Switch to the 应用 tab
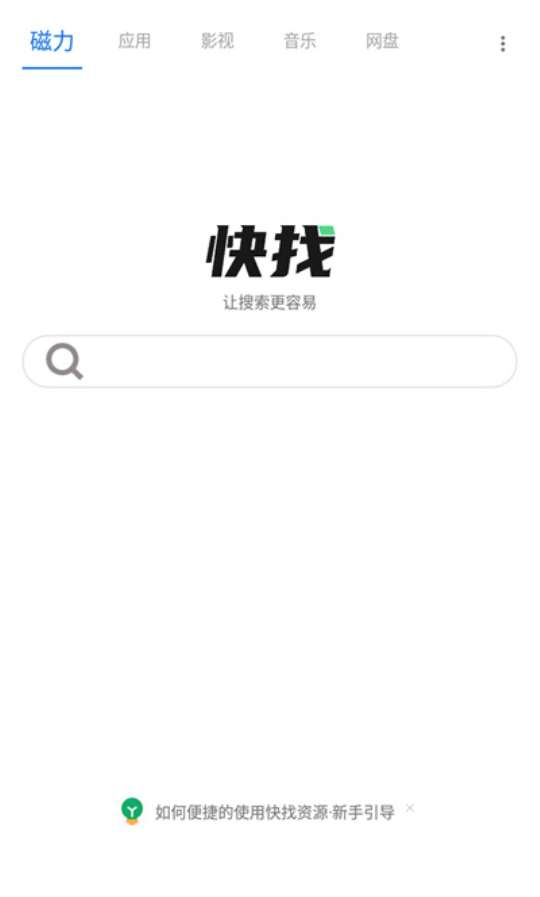540x897 pixels. pos(134,41)
